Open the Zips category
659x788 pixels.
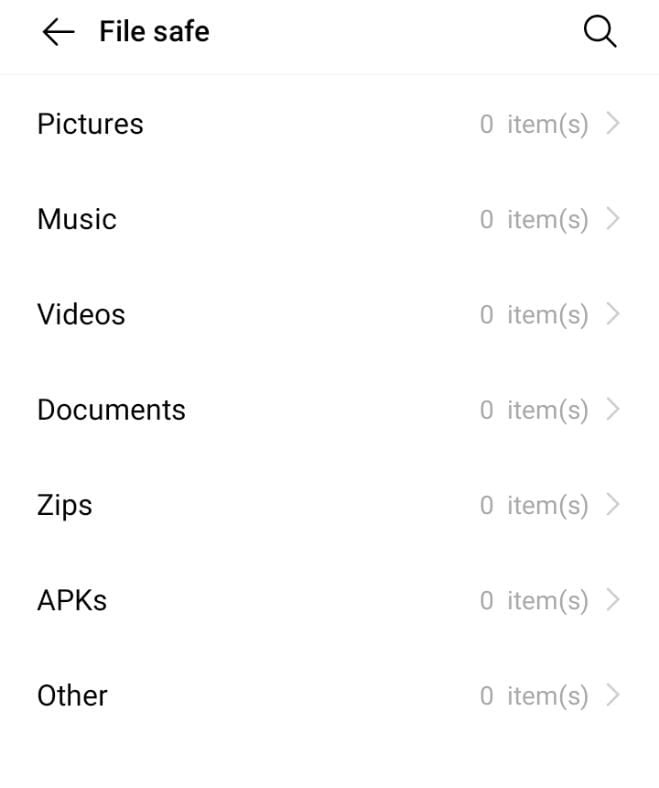pos(329,505)
